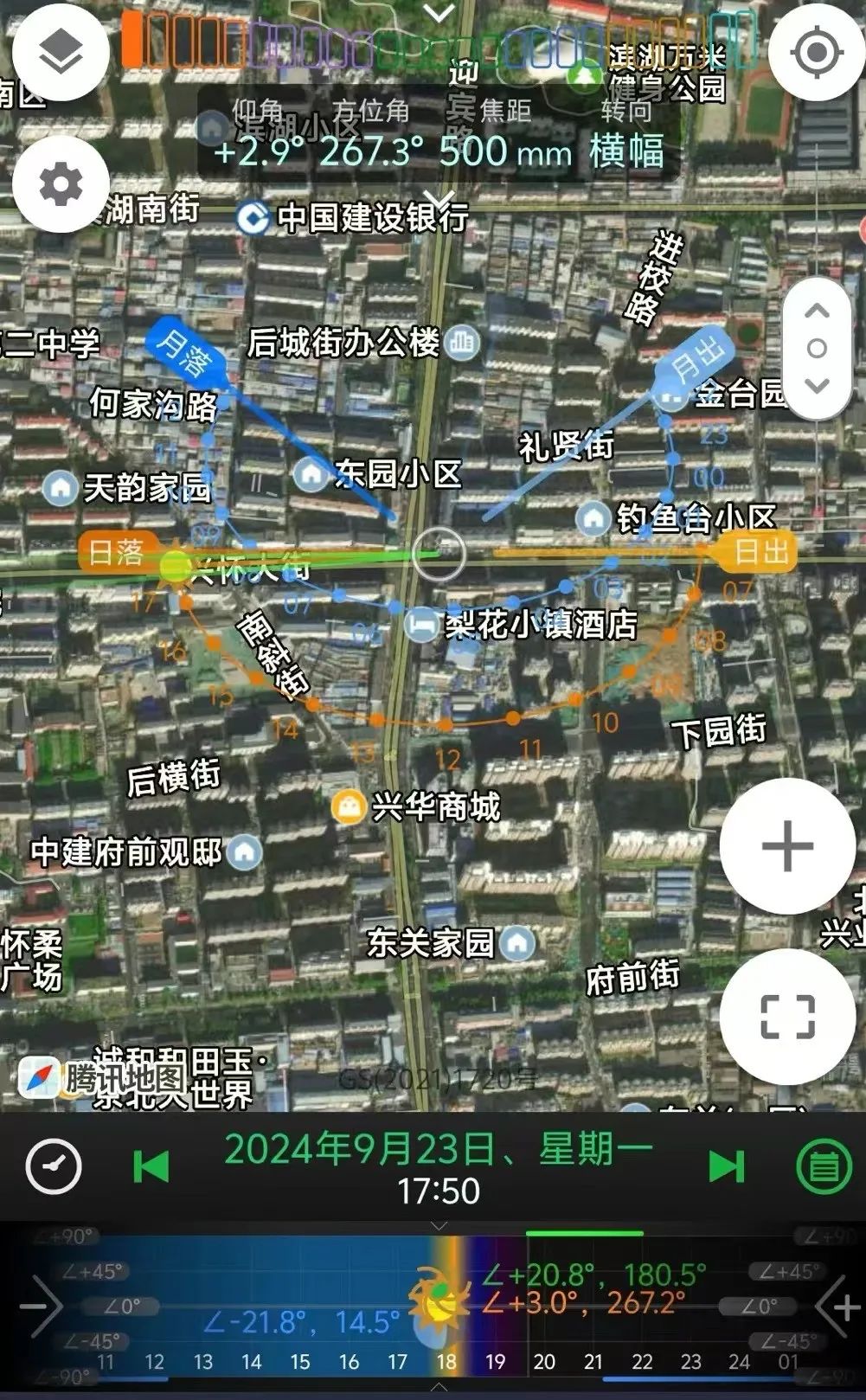Tap the plus button on the map
Screen dimensions: 866x1400
786,846
